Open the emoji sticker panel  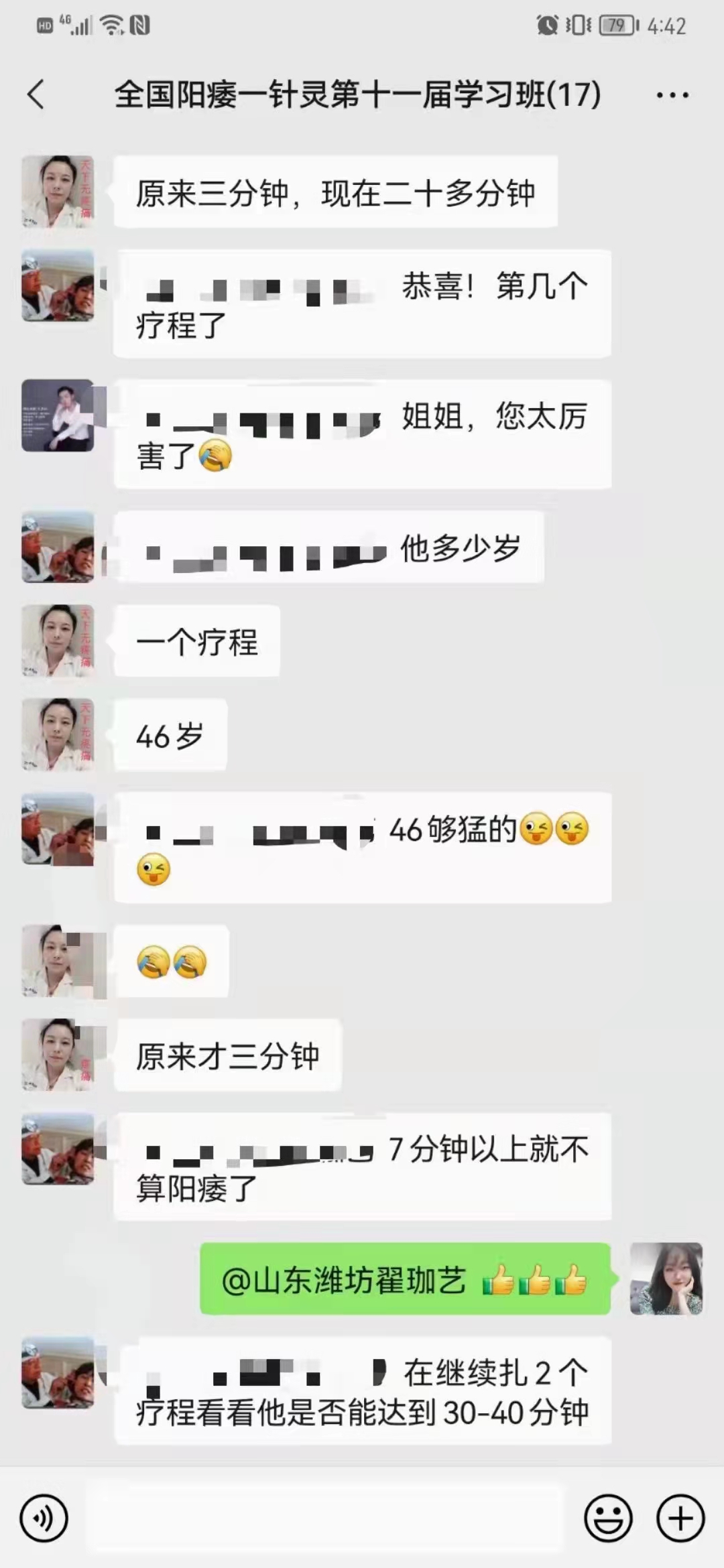point(608,1518)
